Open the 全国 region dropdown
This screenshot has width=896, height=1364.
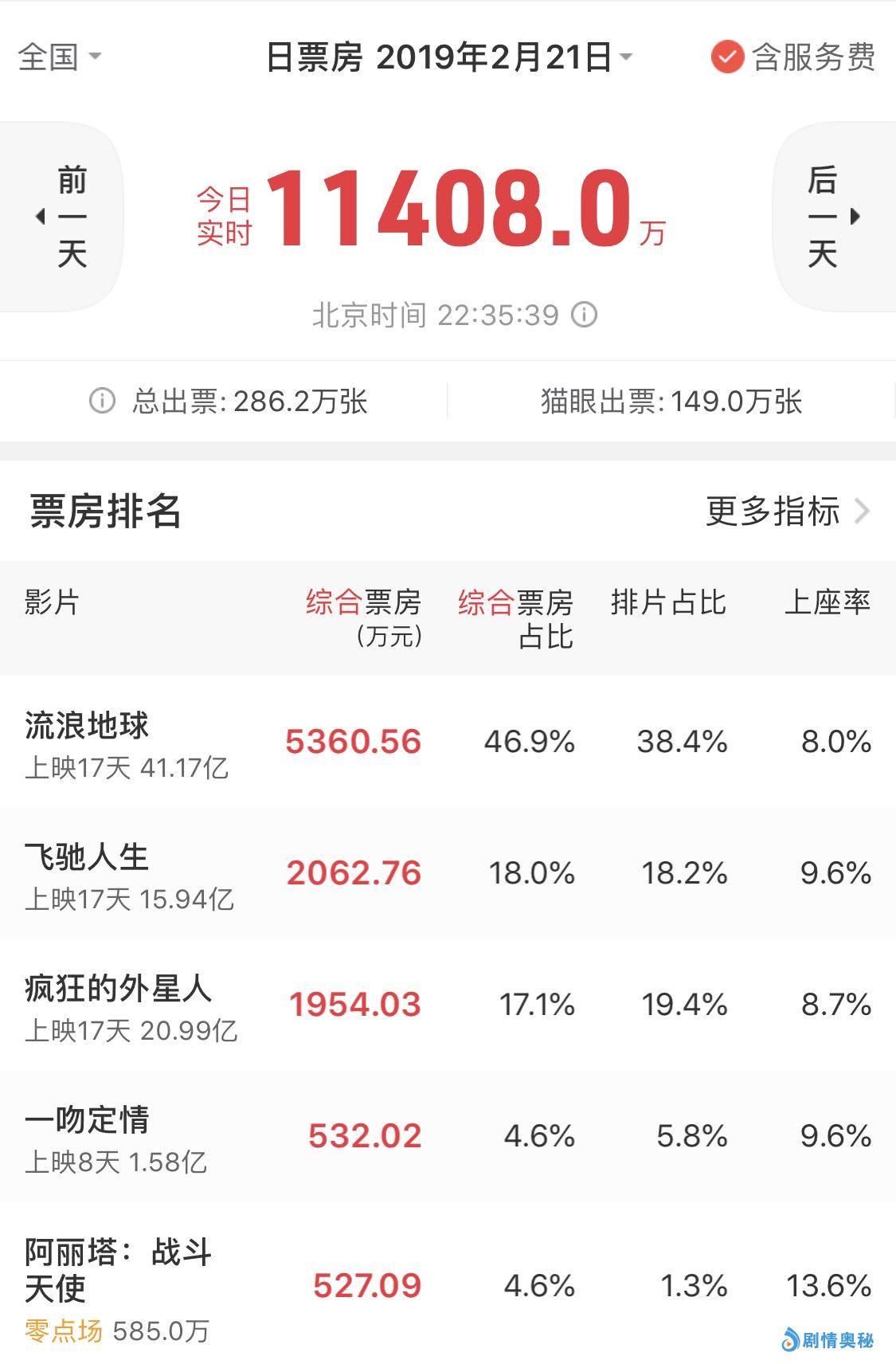[x=60, y=57]
